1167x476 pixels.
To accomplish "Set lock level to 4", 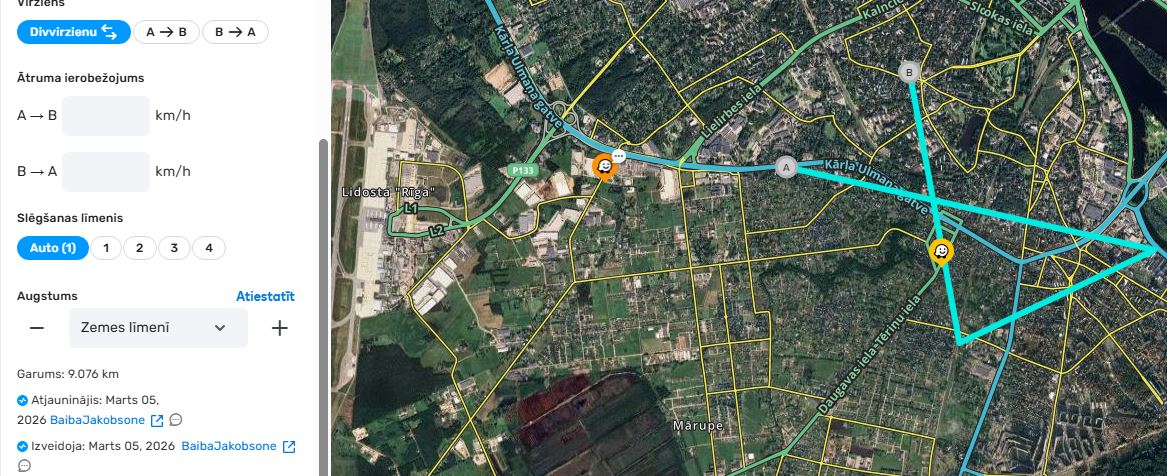I will pyautogui.click(x=208, y=248).
